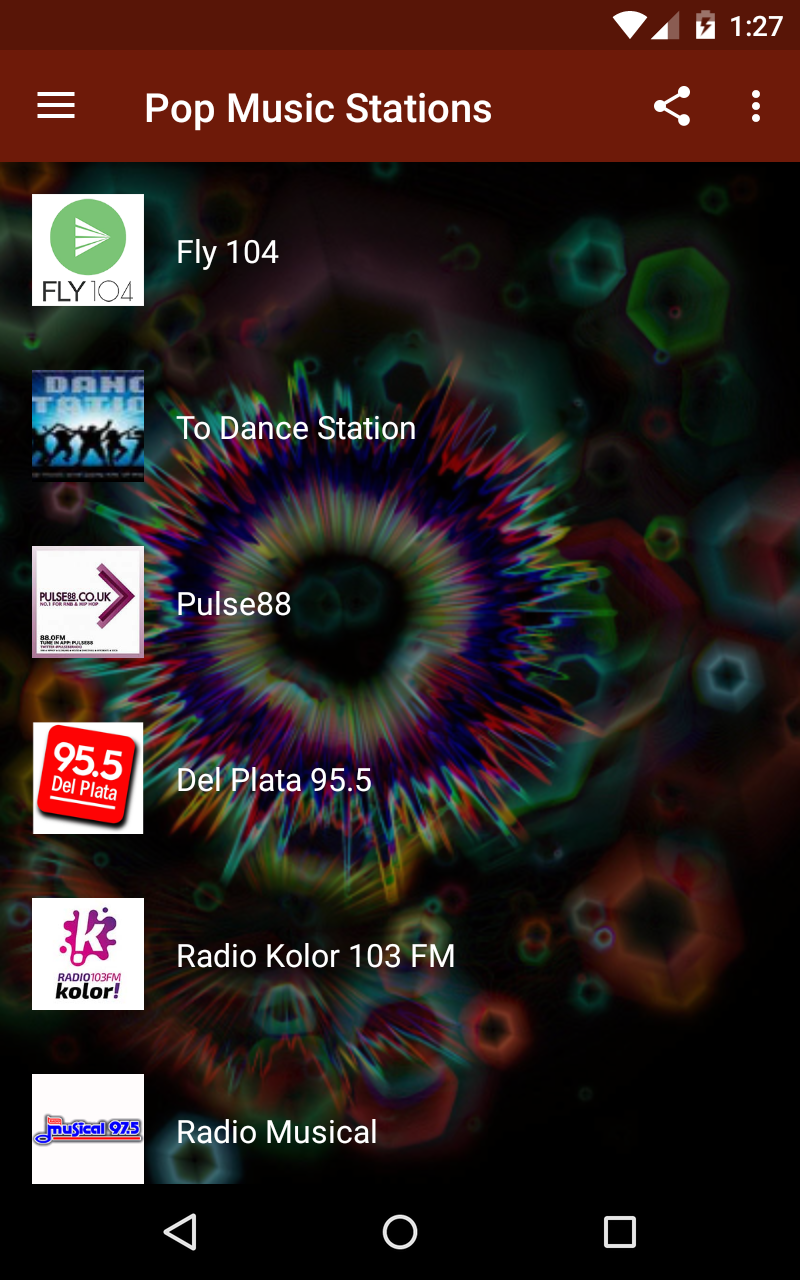
Task: Click the Radio Kolor 103 FM logo
Action: (x=88, y=954)
